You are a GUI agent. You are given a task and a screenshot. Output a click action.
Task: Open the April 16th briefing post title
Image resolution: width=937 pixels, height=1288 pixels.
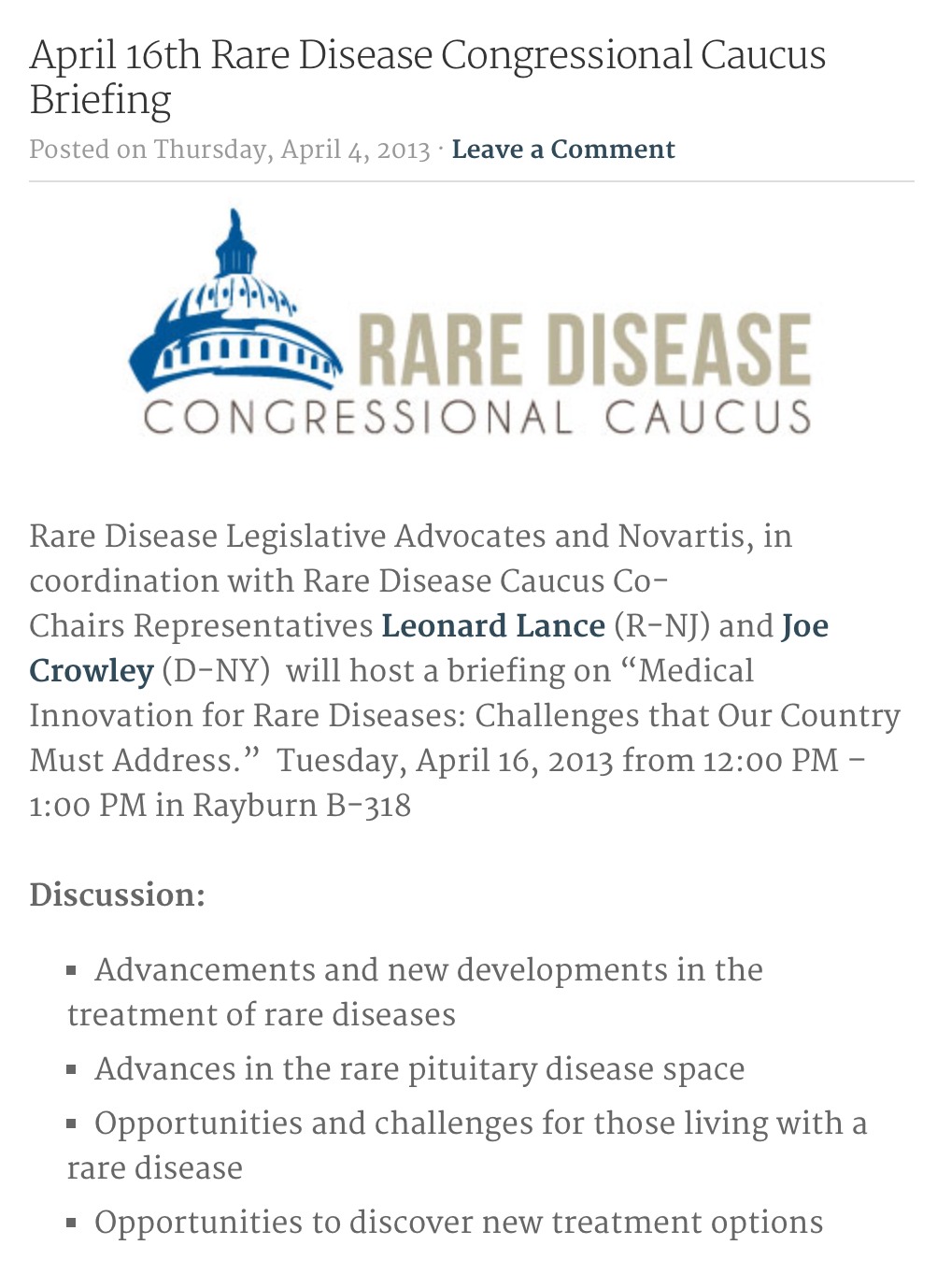427,77
